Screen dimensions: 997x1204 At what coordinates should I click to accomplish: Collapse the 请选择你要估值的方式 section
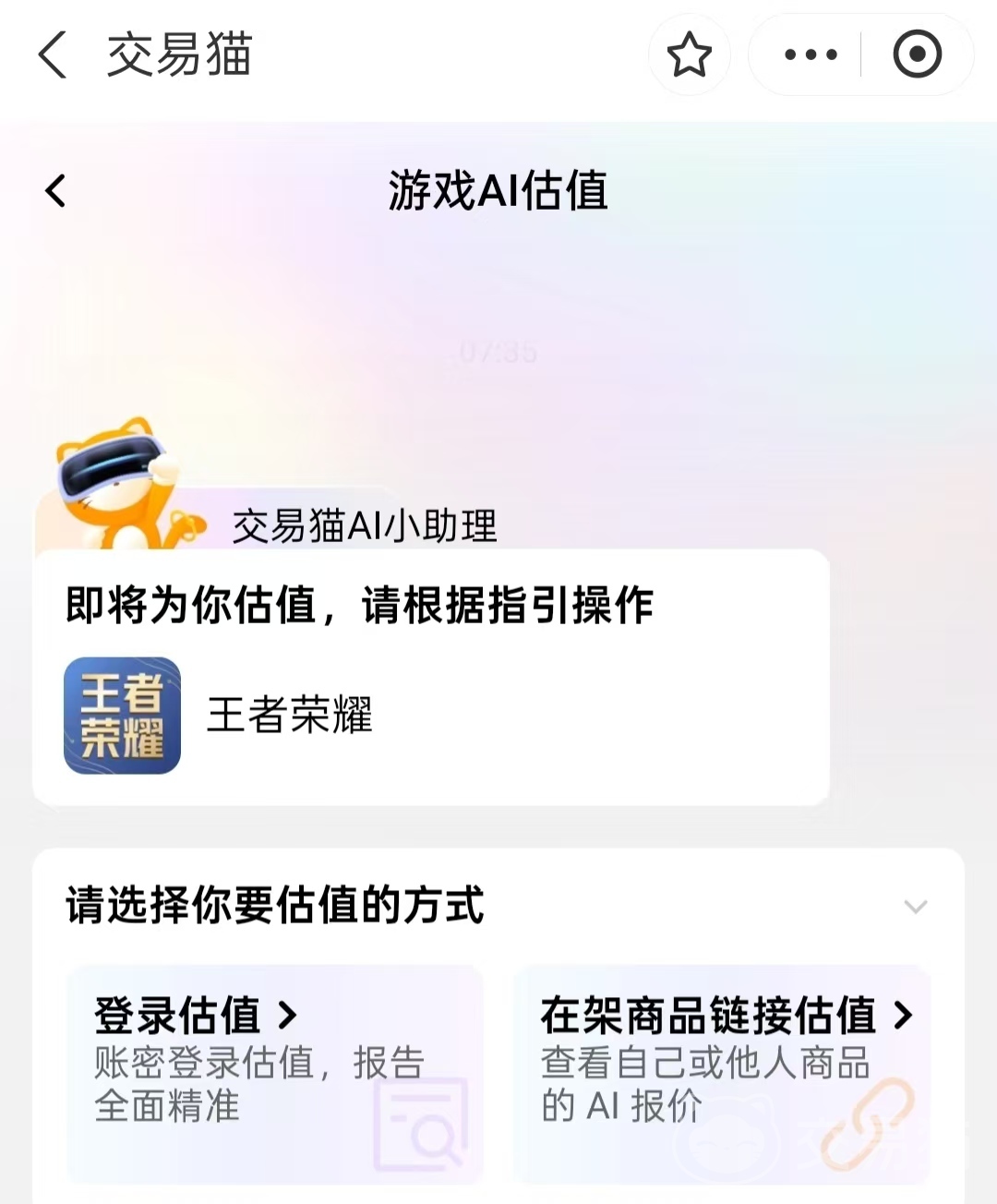[x=915, y=906]
